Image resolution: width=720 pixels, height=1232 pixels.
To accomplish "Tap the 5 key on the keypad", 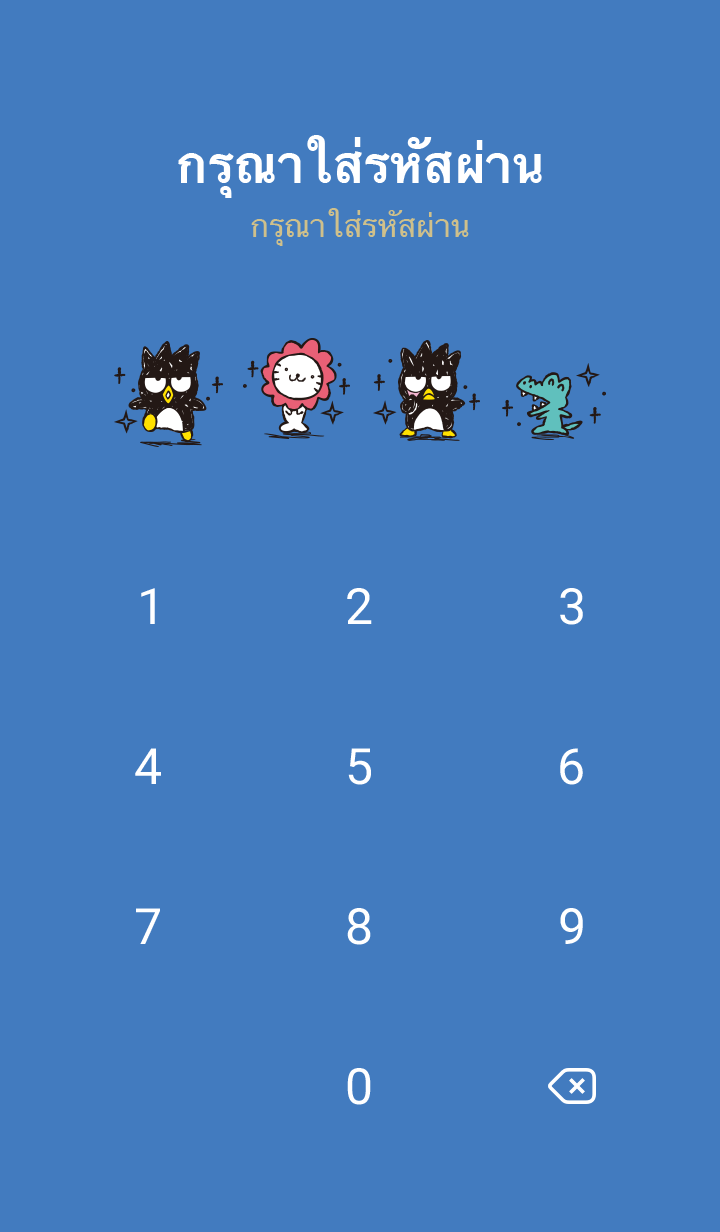I will [x=359, y=767].
